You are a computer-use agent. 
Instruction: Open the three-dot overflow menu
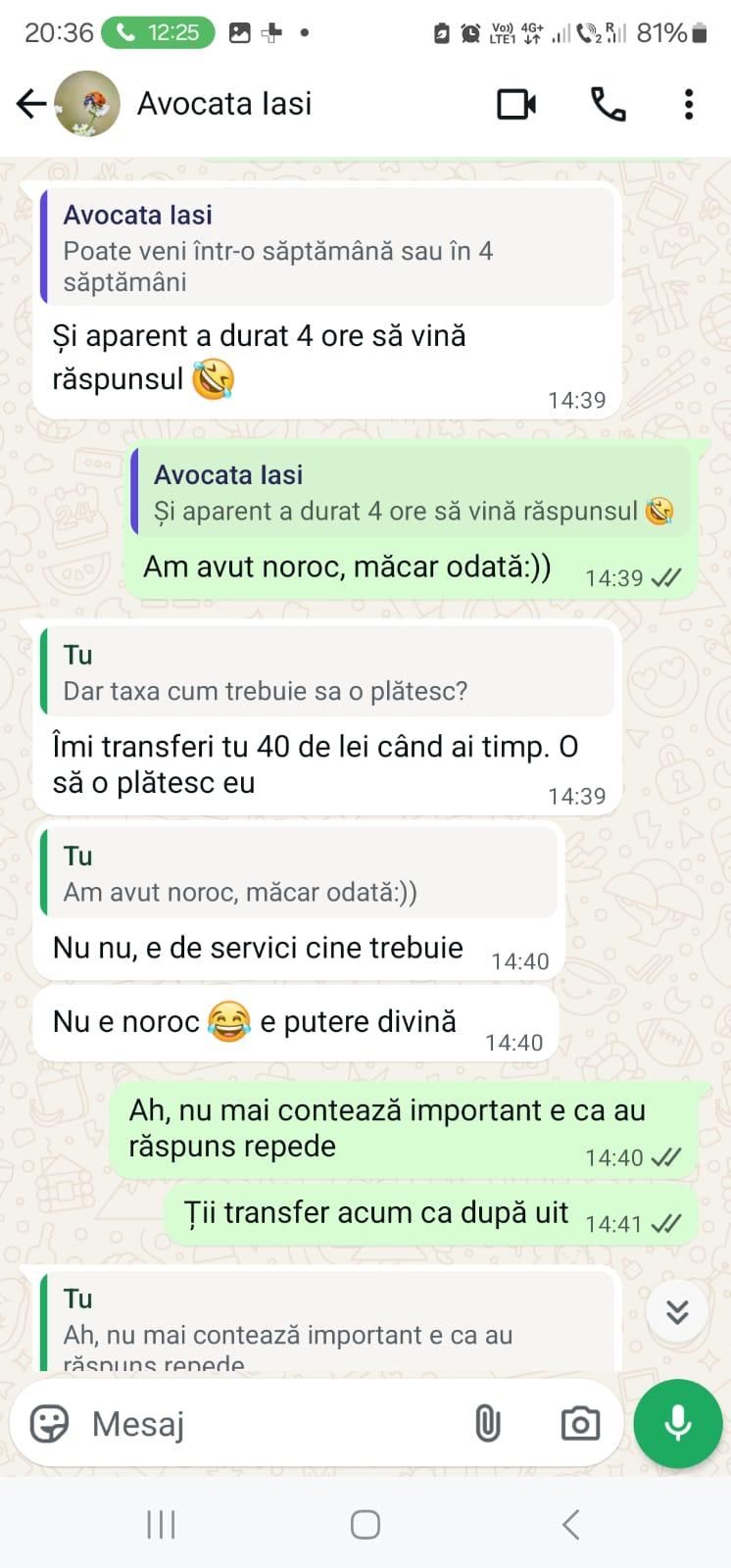point(689,104)
